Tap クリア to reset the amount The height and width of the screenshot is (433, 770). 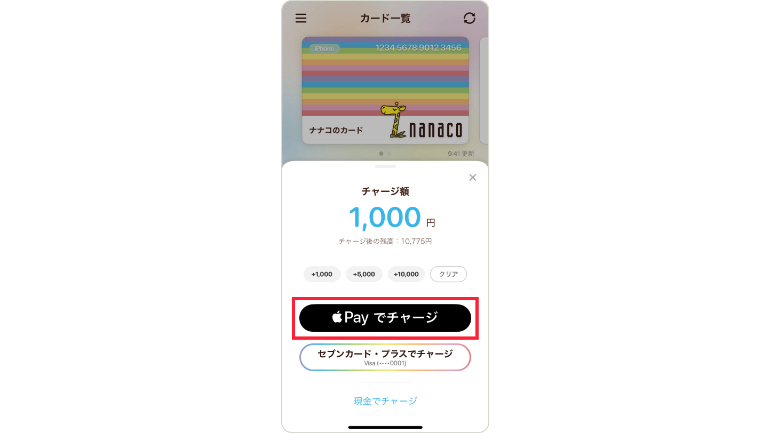[448, 274]
